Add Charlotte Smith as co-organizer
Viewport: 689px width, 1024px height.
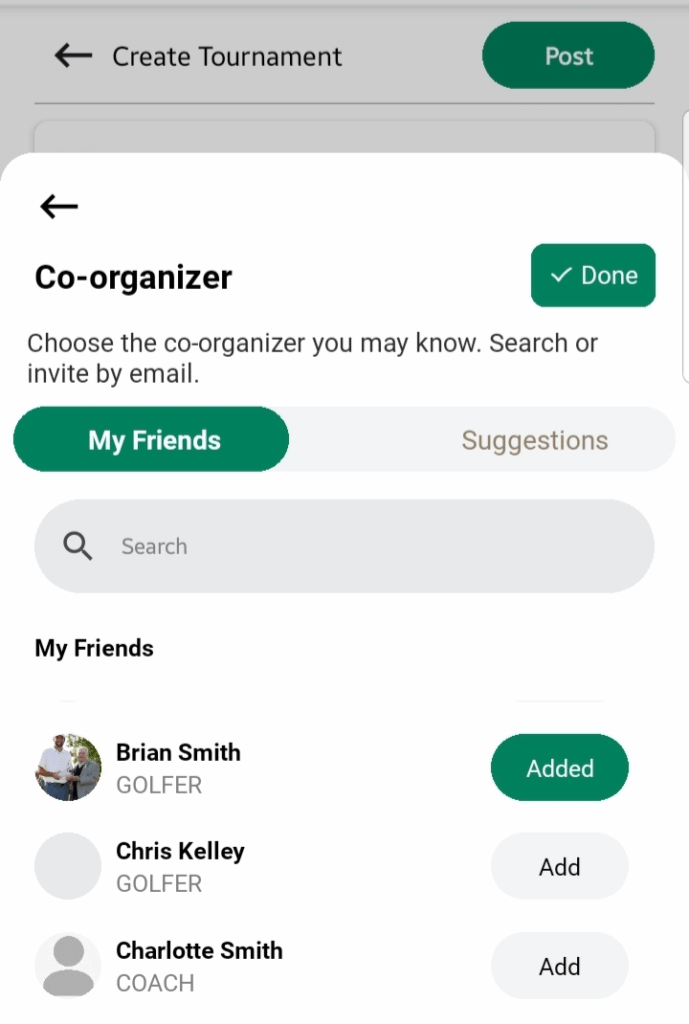coord(559,966)
